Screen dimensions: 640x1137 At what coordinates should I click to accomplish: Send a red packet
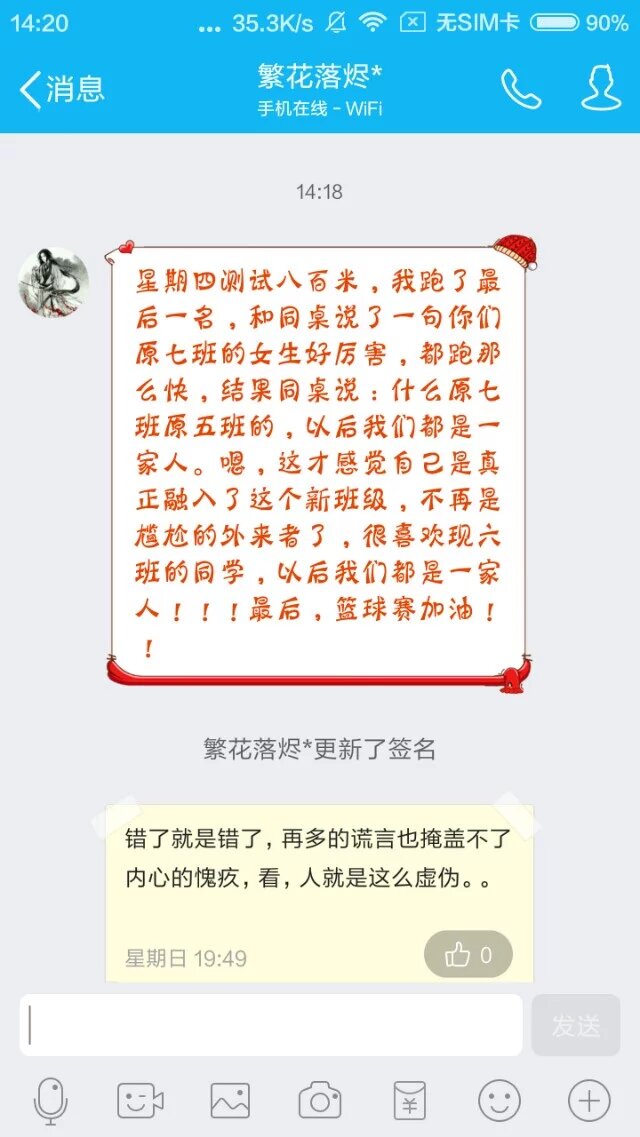tap(409, 1101)
